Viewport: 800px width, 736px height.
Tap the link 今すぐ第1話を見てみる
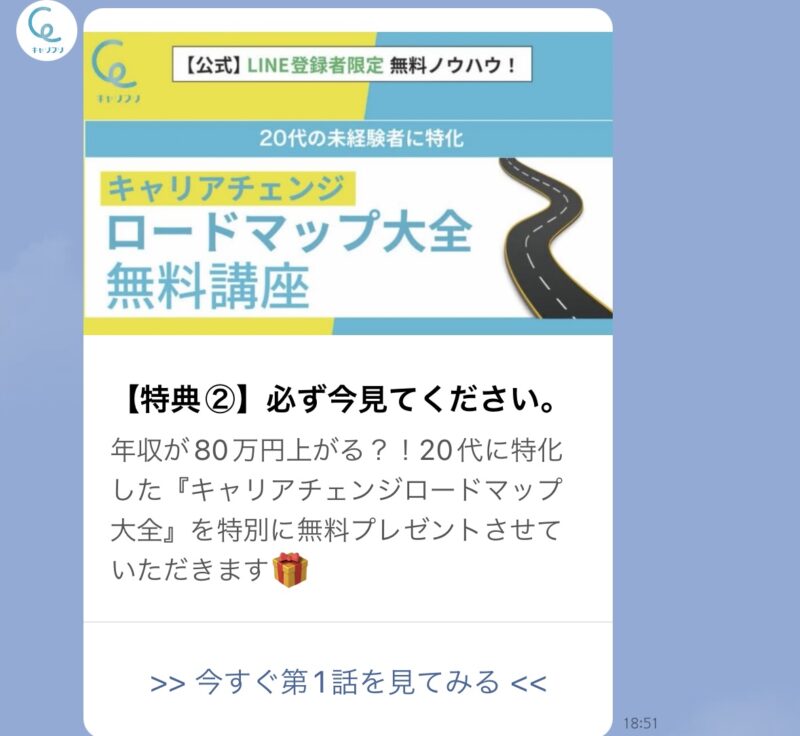click(348, 682)
